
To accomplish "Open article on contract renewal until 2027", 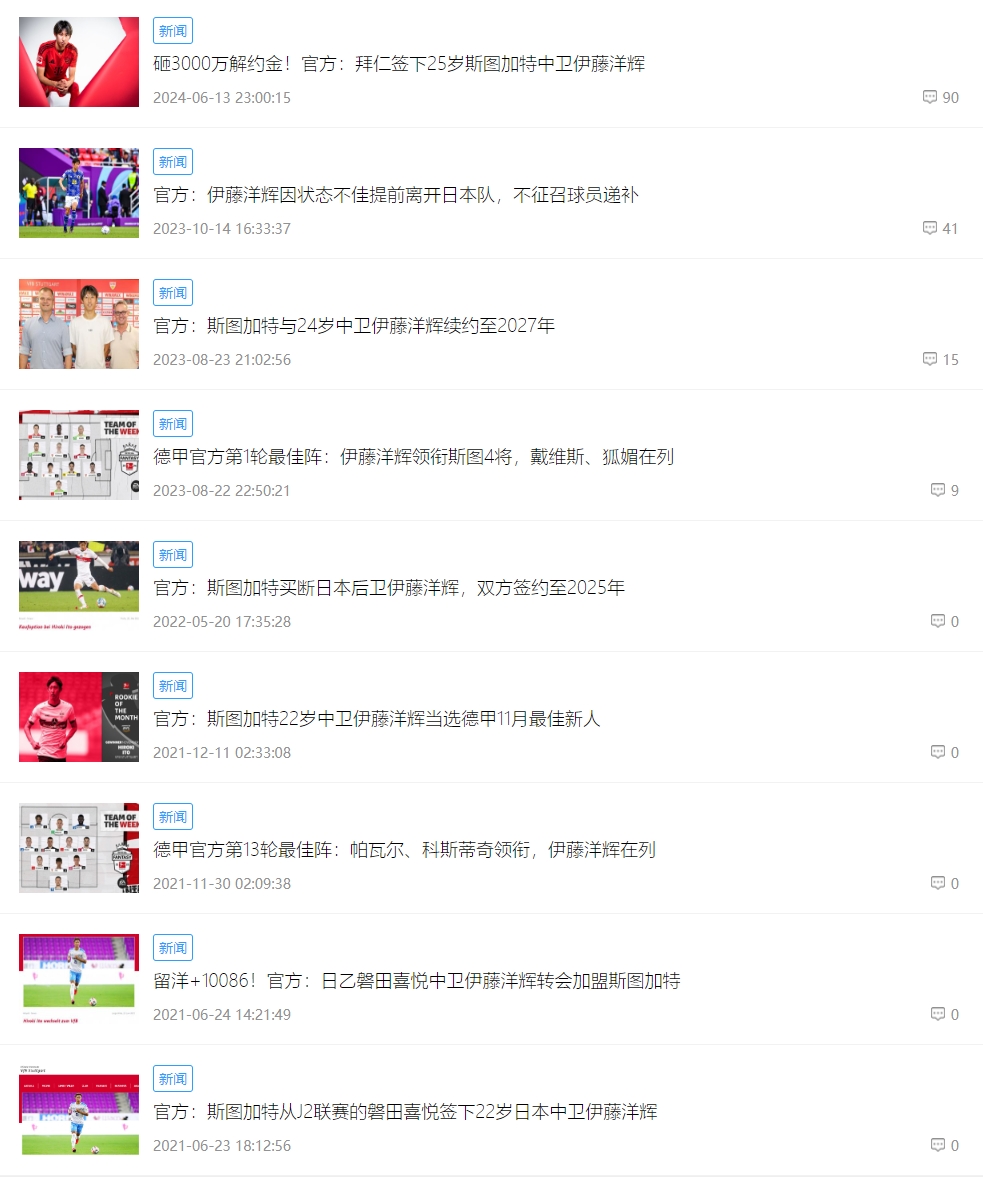I will point(354,326).
